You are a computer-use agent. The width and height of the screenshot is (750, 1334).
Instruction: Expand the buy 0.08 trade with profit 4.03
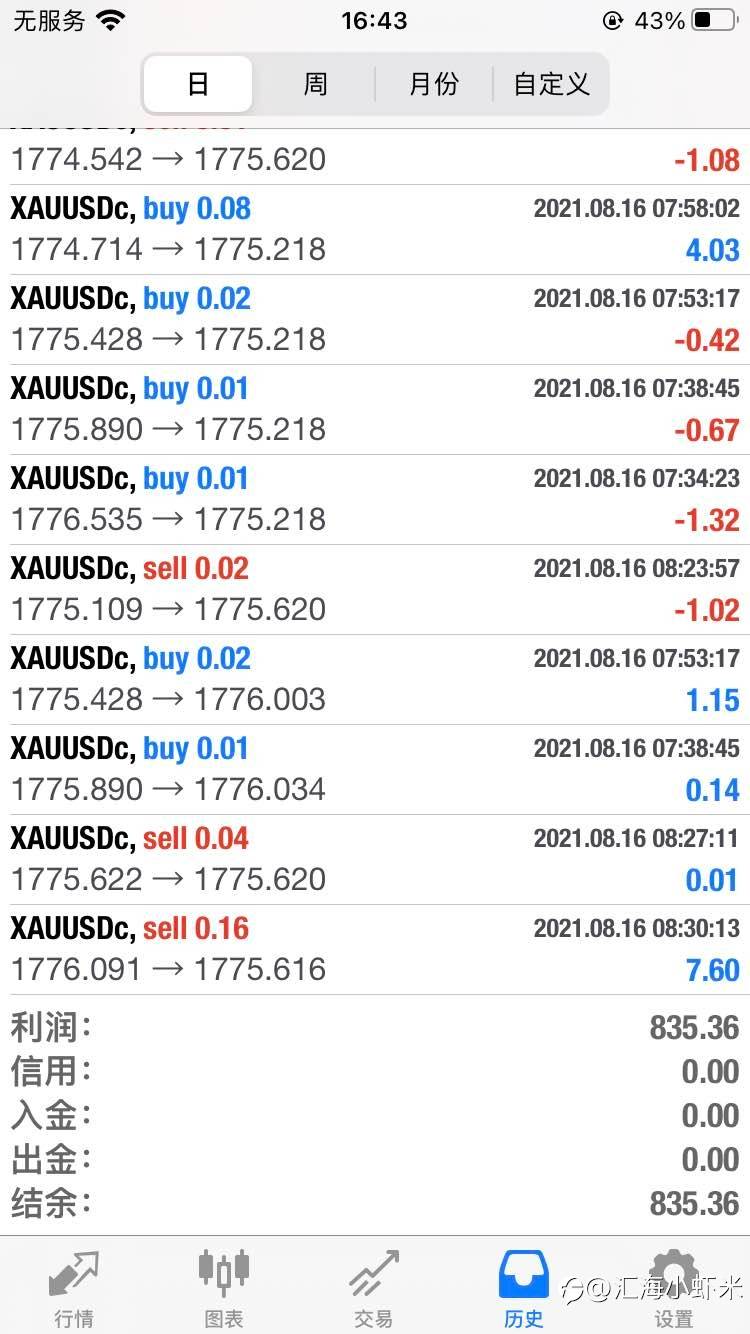tap(375, 229)
